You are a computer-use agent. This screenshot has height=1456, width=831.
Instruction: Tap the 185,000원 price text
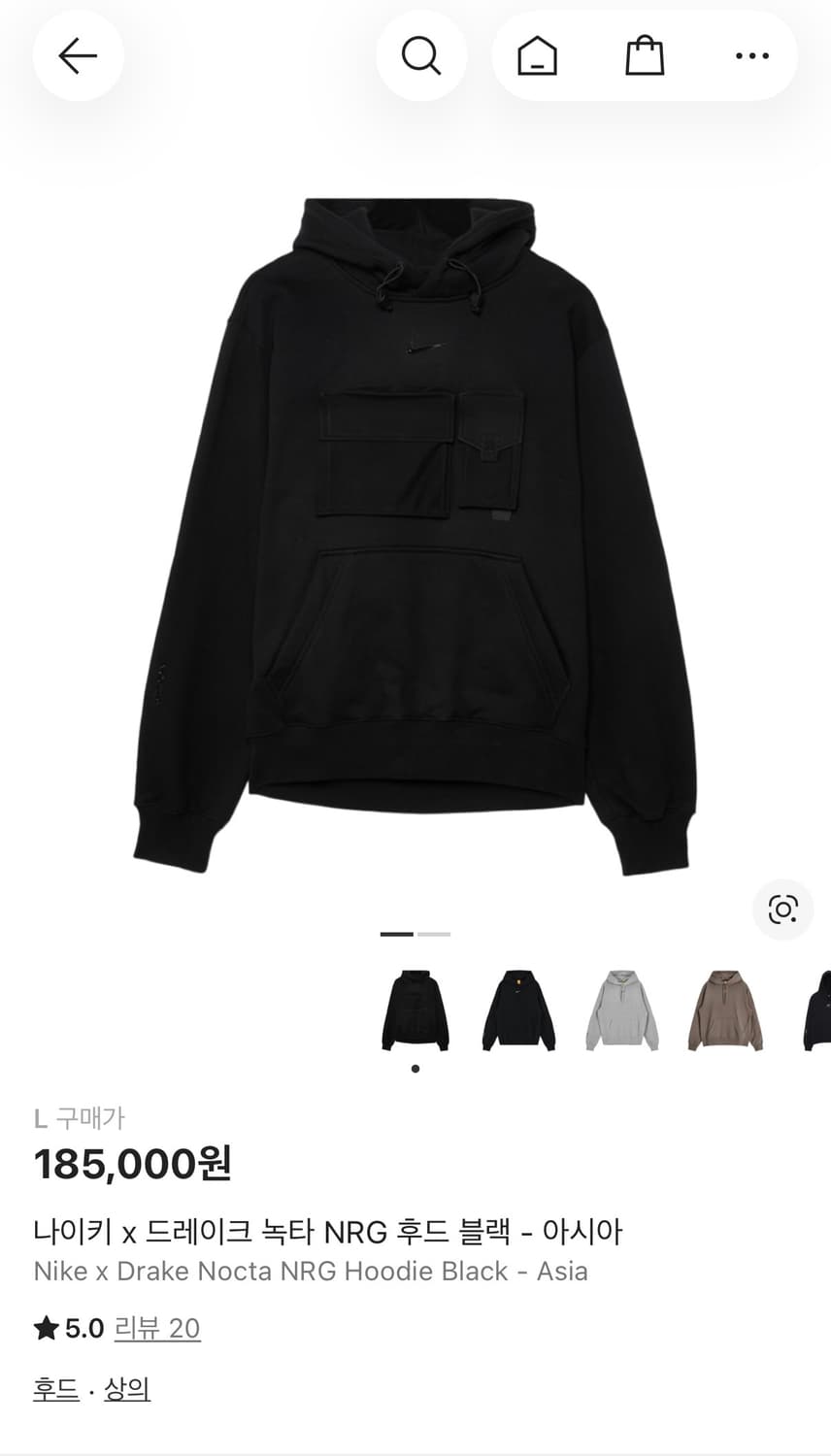pos(132,1163)
